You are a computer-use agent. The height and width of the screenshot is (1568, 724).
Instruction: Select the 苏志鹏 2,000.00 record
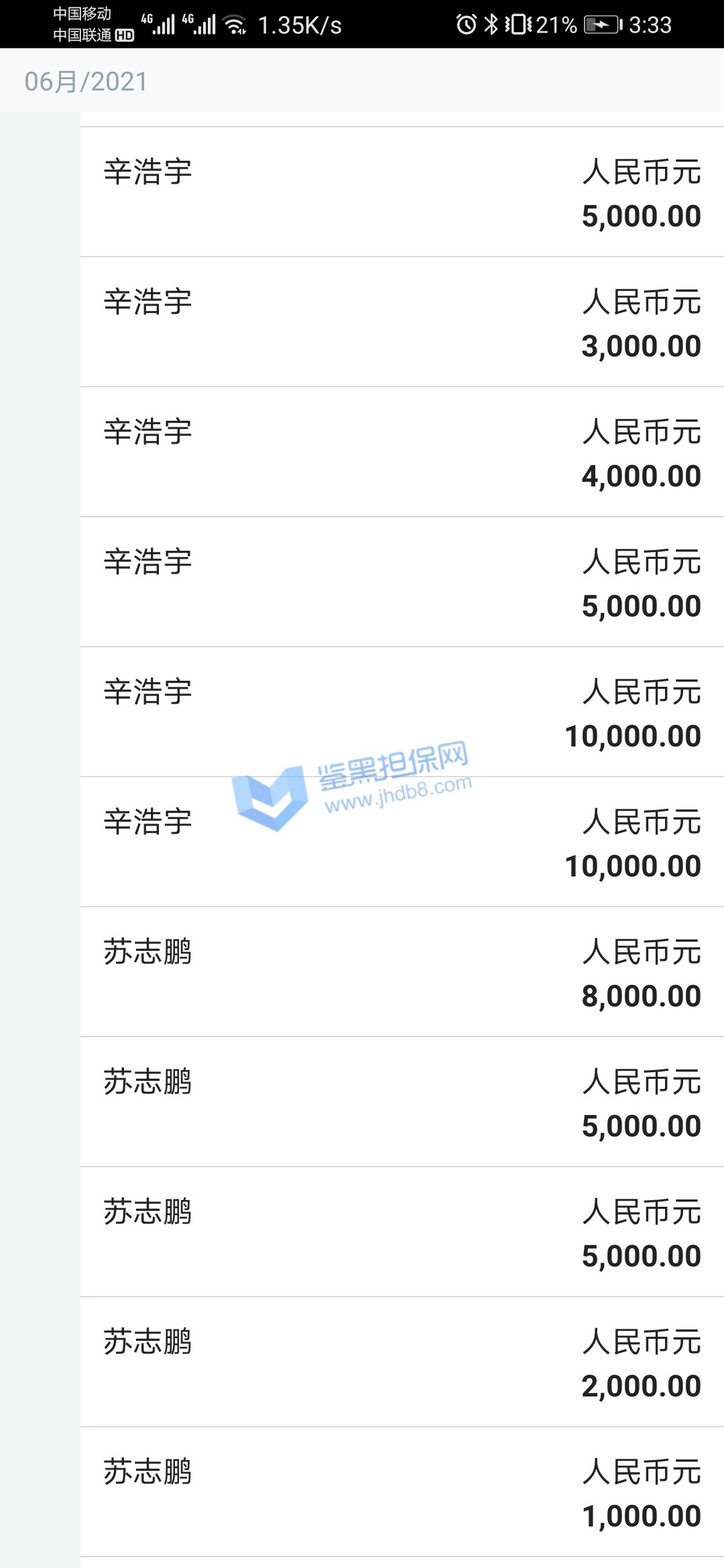[402, 1362]
